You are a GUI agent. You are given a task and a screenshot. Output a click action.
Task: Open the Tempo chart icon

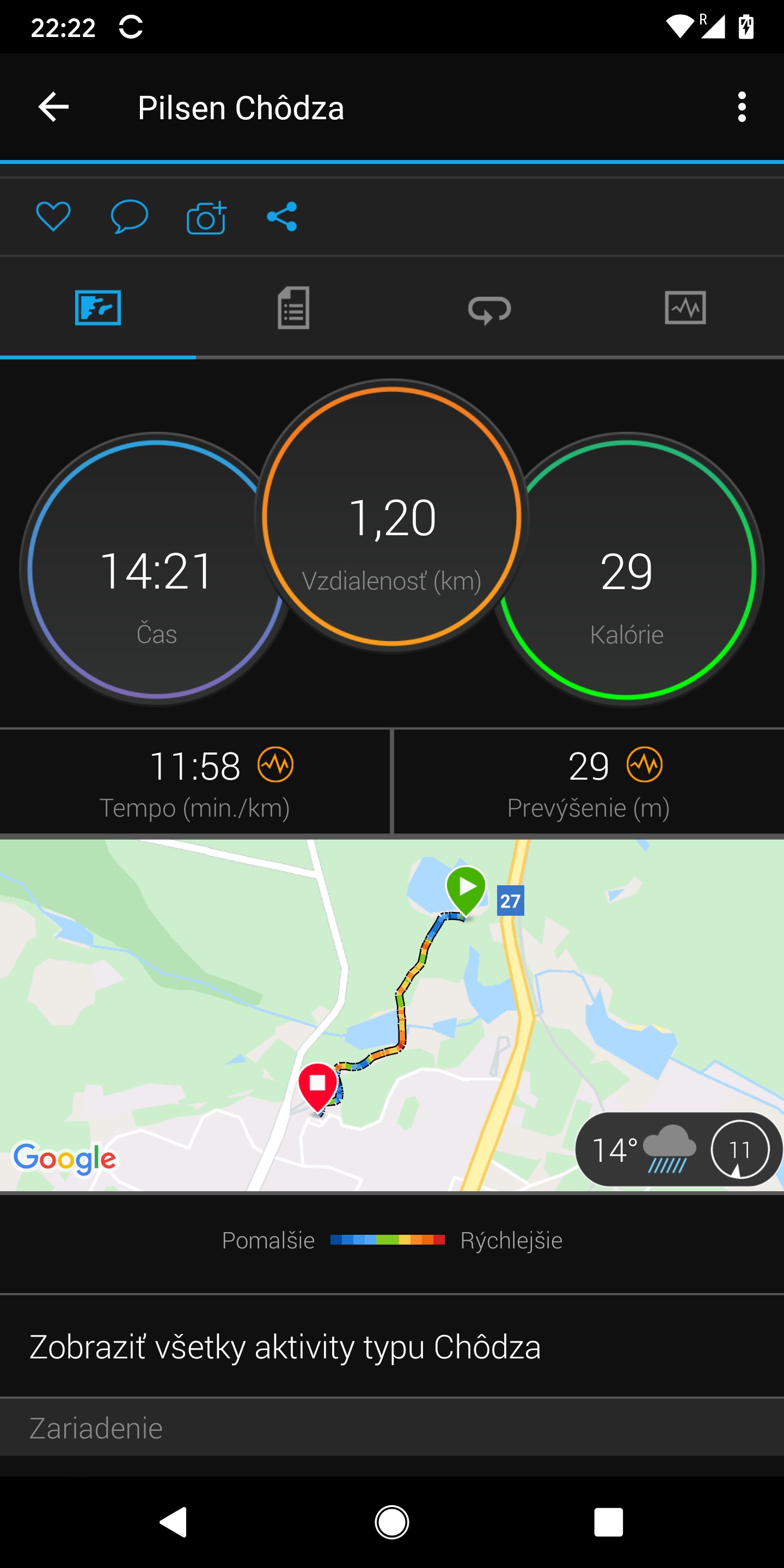pos(275,764)
